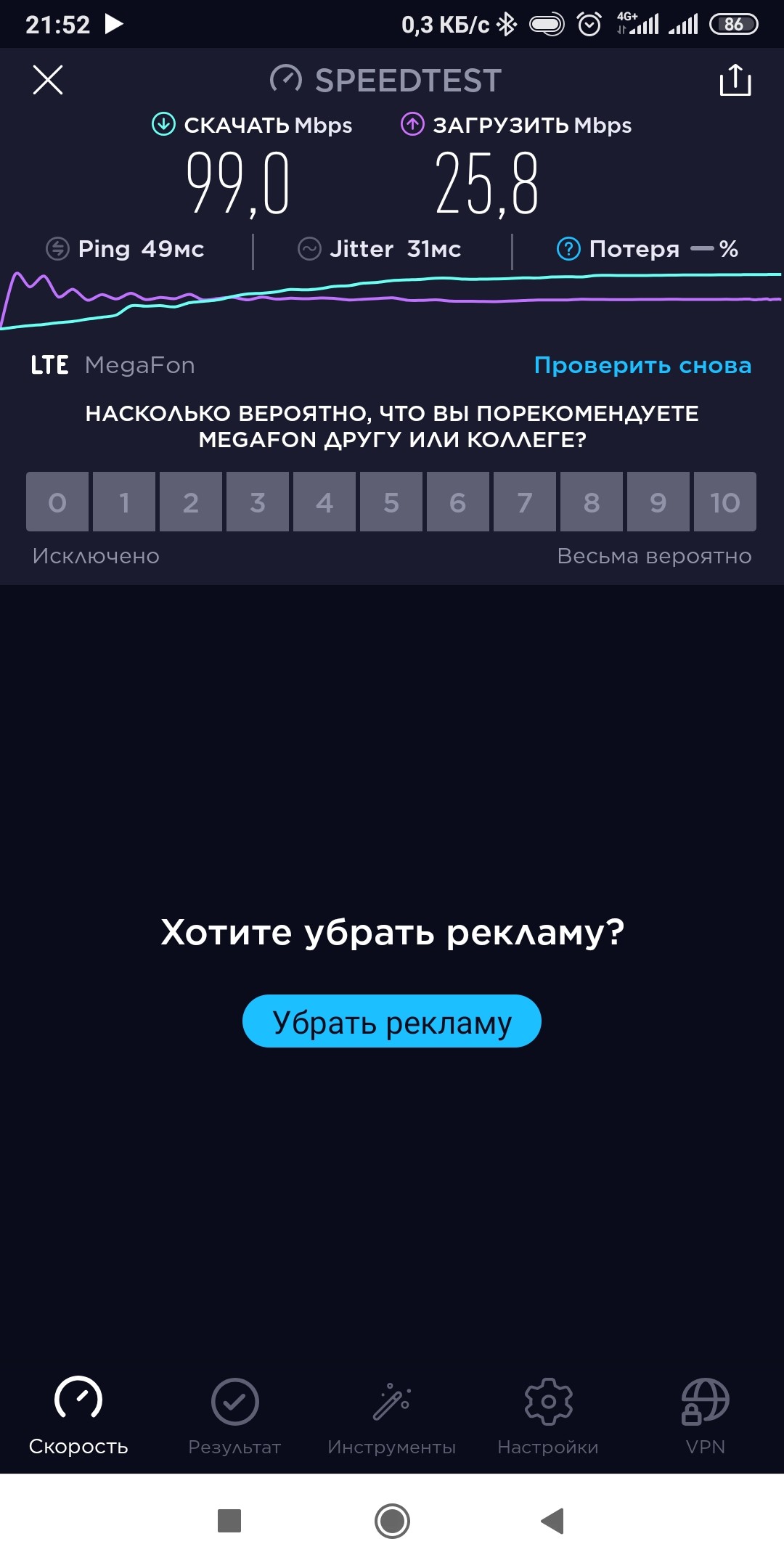Share the speed test result
Image resolution: width=784 pixels, height=1568 pixels.
(735, 80)
